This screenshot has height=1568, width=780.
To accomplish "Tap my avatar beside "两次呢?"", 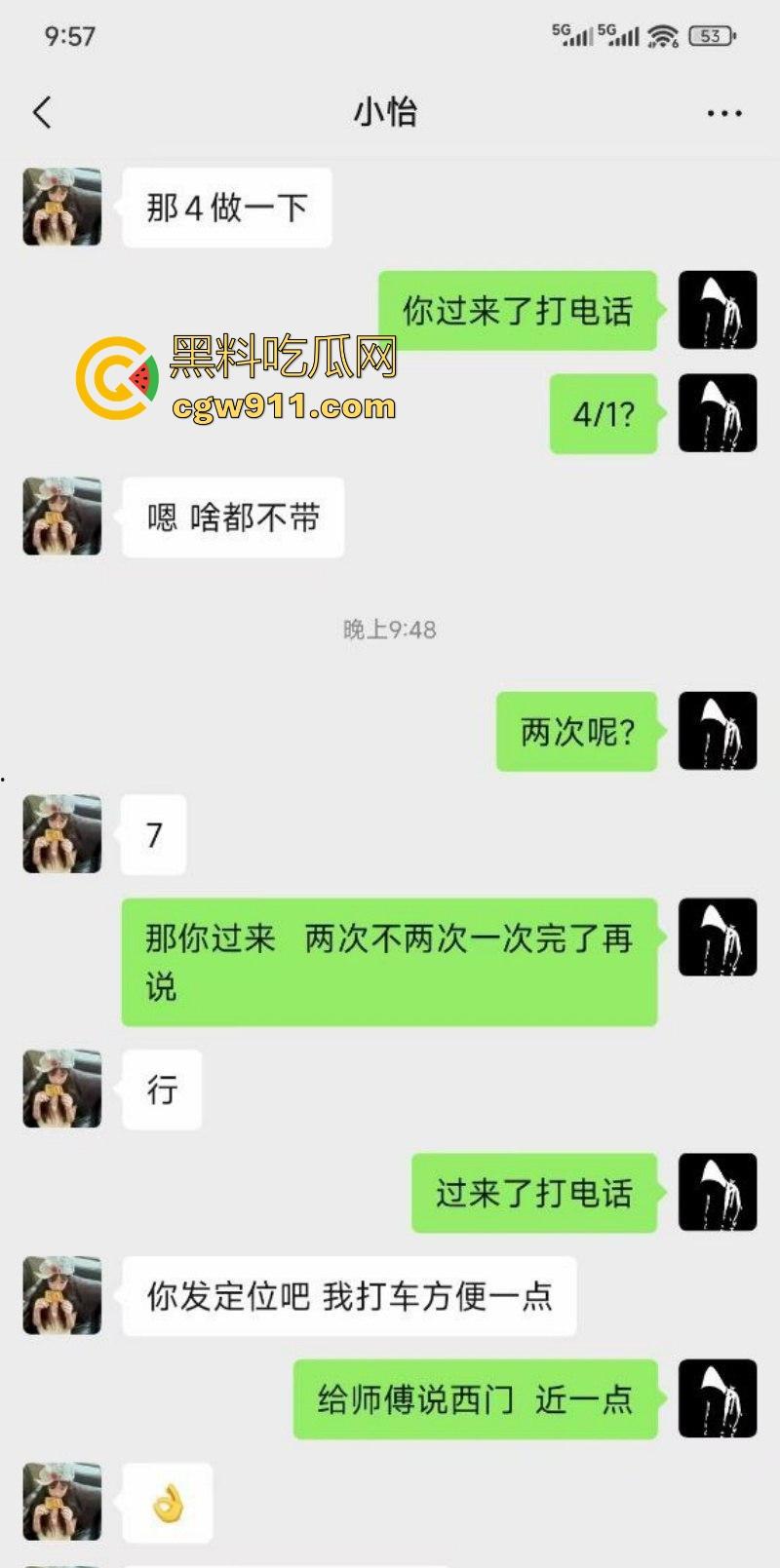I will point(718,731).
